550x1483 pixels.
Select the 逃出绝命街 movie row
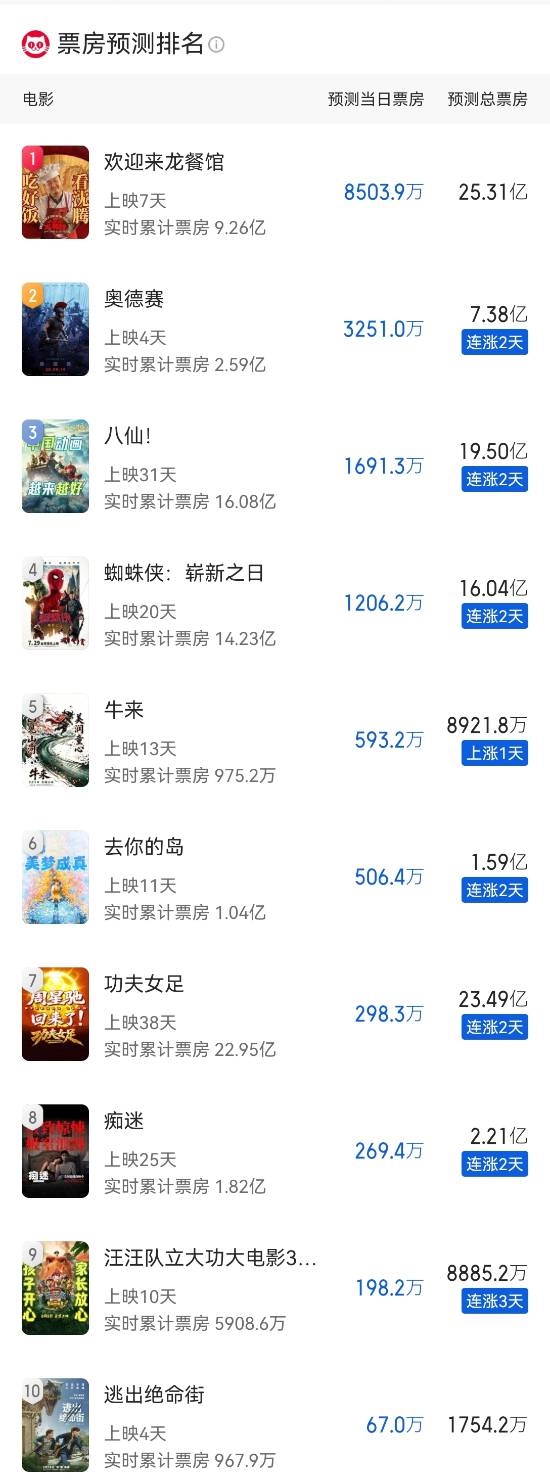coord(275,1423)
